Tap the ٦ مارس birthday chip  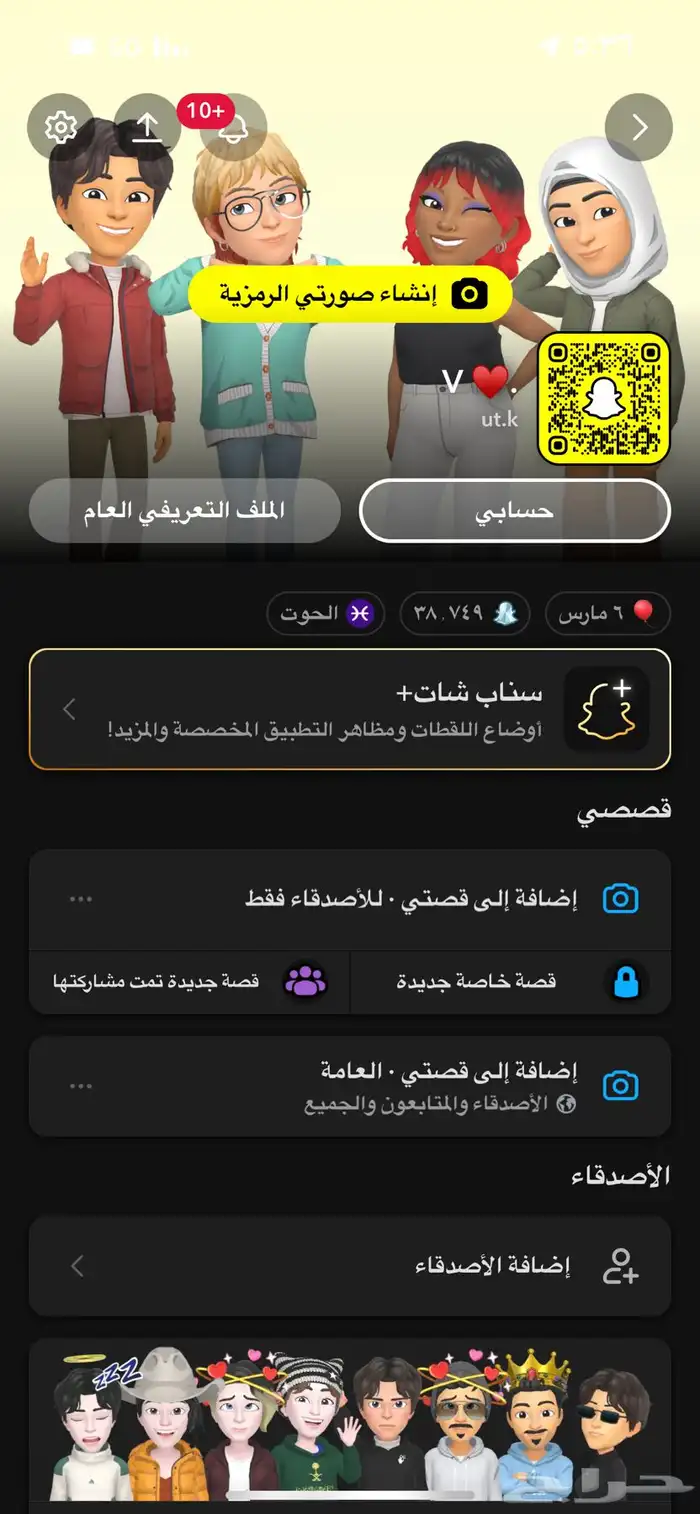[607, 613]
